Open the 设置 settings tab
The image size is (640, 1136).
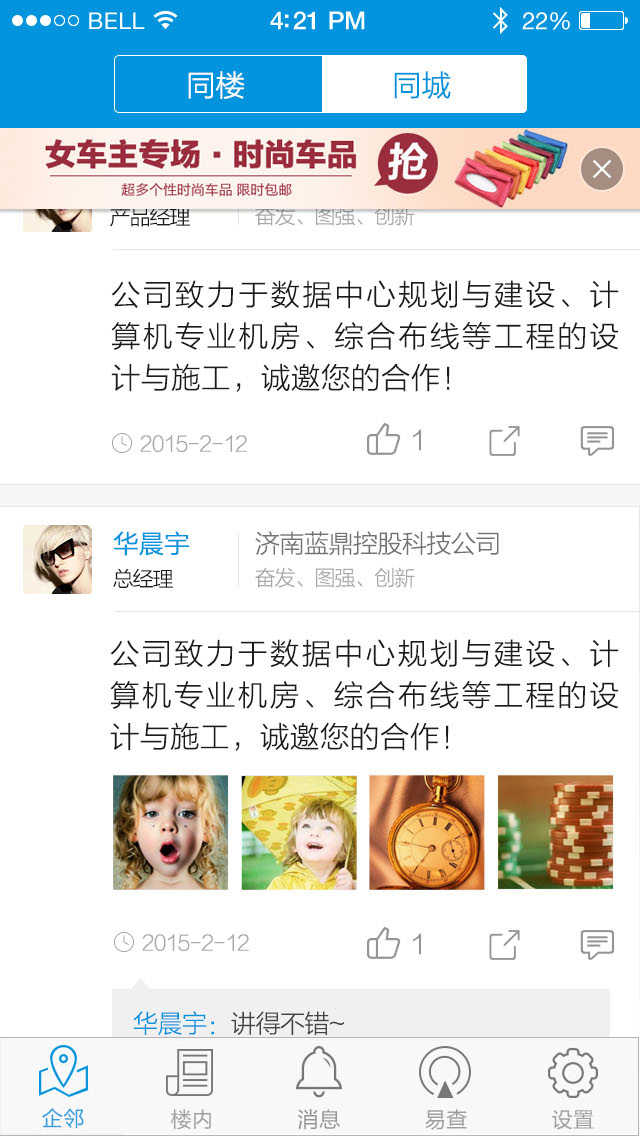[573, 1087]
